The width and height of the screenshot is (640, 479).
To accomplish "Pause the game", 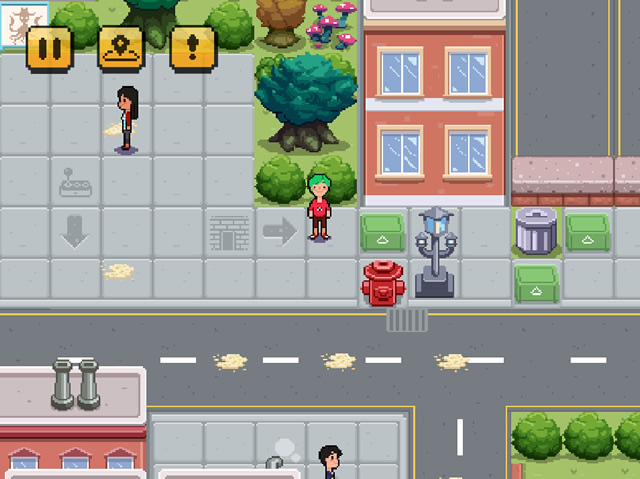I will tap(50, 48).
